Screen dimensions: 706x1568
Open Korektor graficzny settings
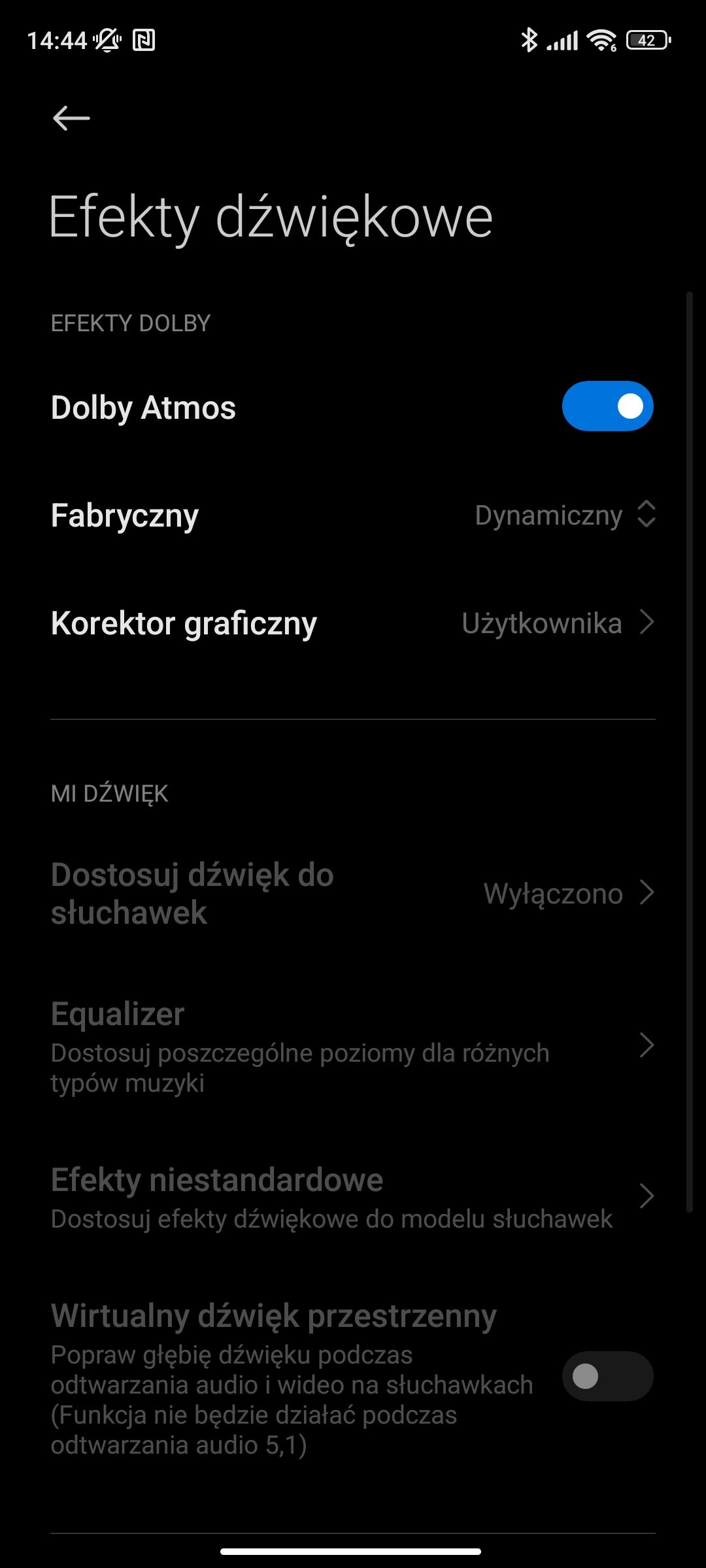coord(353,623)
